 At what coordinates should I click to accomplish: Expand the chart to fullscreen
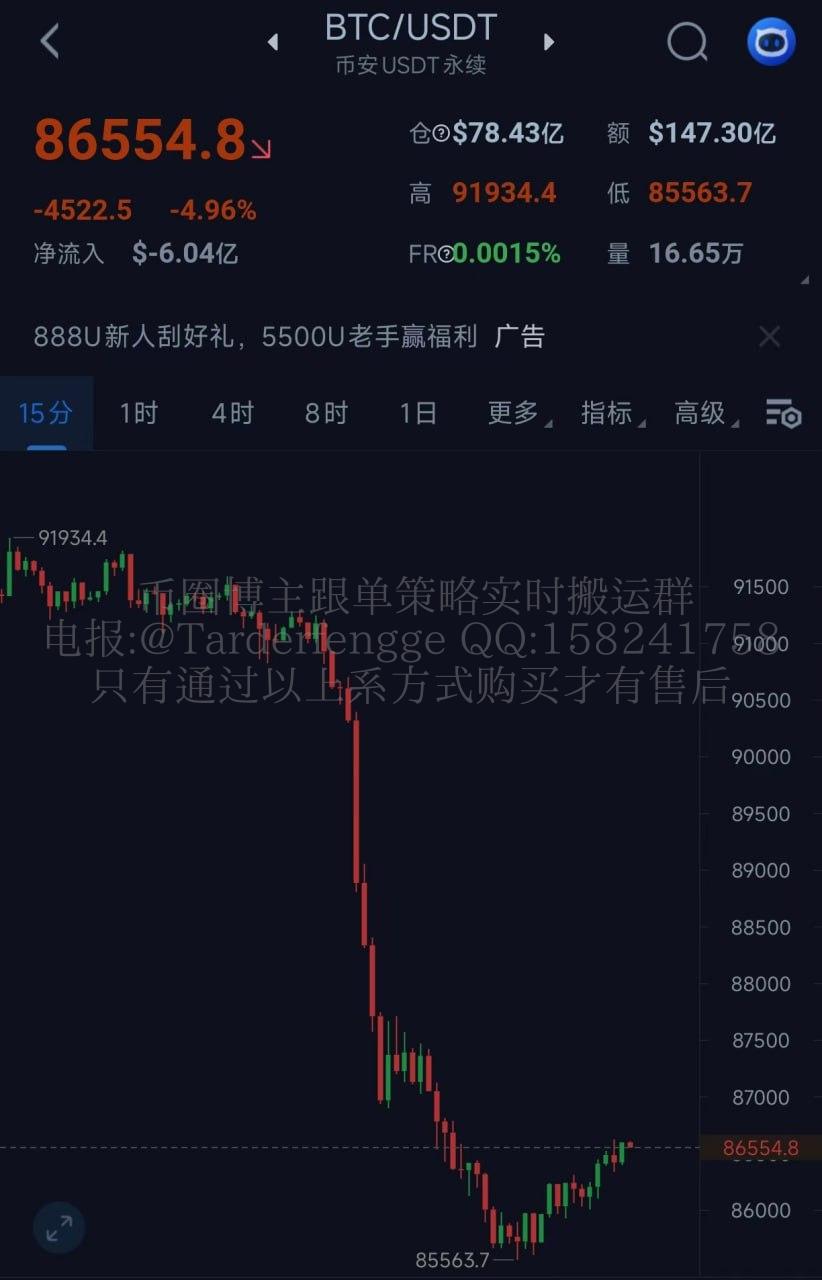pos(59,1227)
